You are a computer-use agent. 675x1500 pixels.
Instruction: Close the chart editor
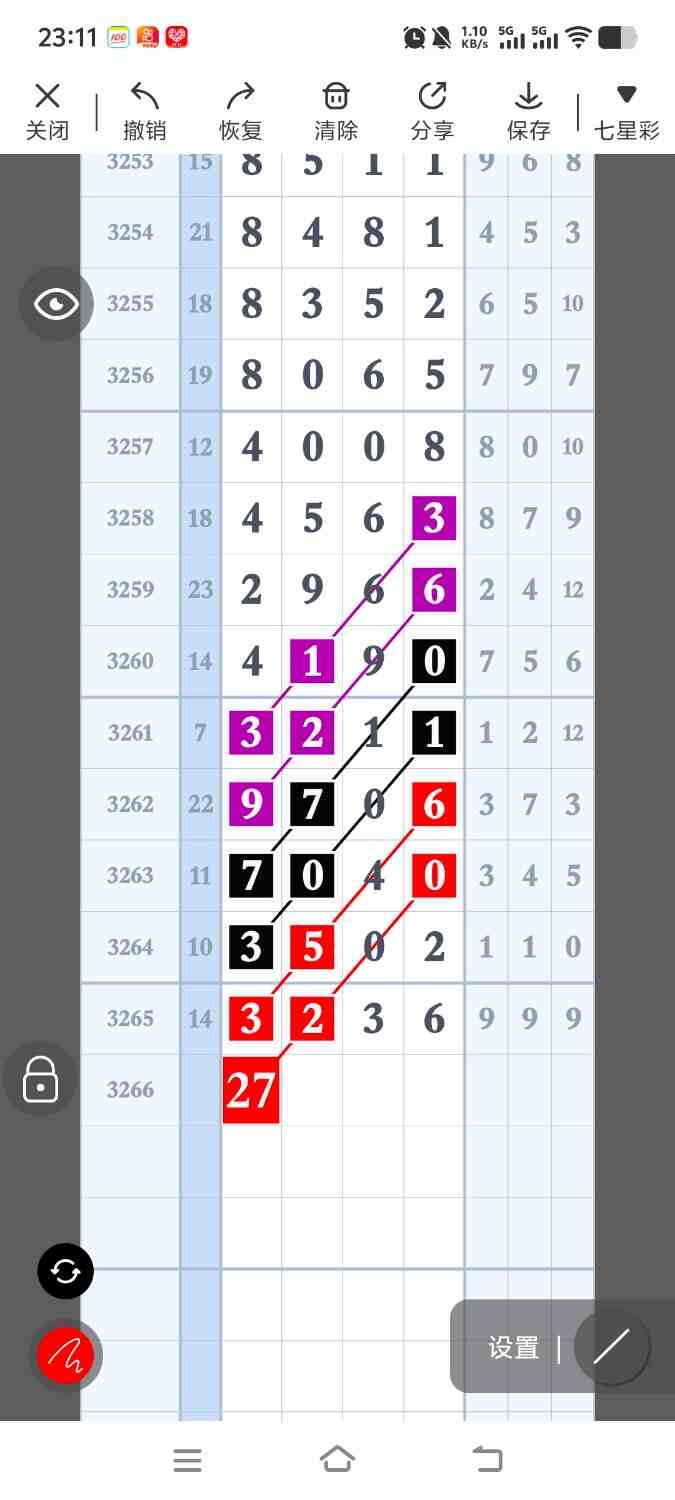point(47,111)
